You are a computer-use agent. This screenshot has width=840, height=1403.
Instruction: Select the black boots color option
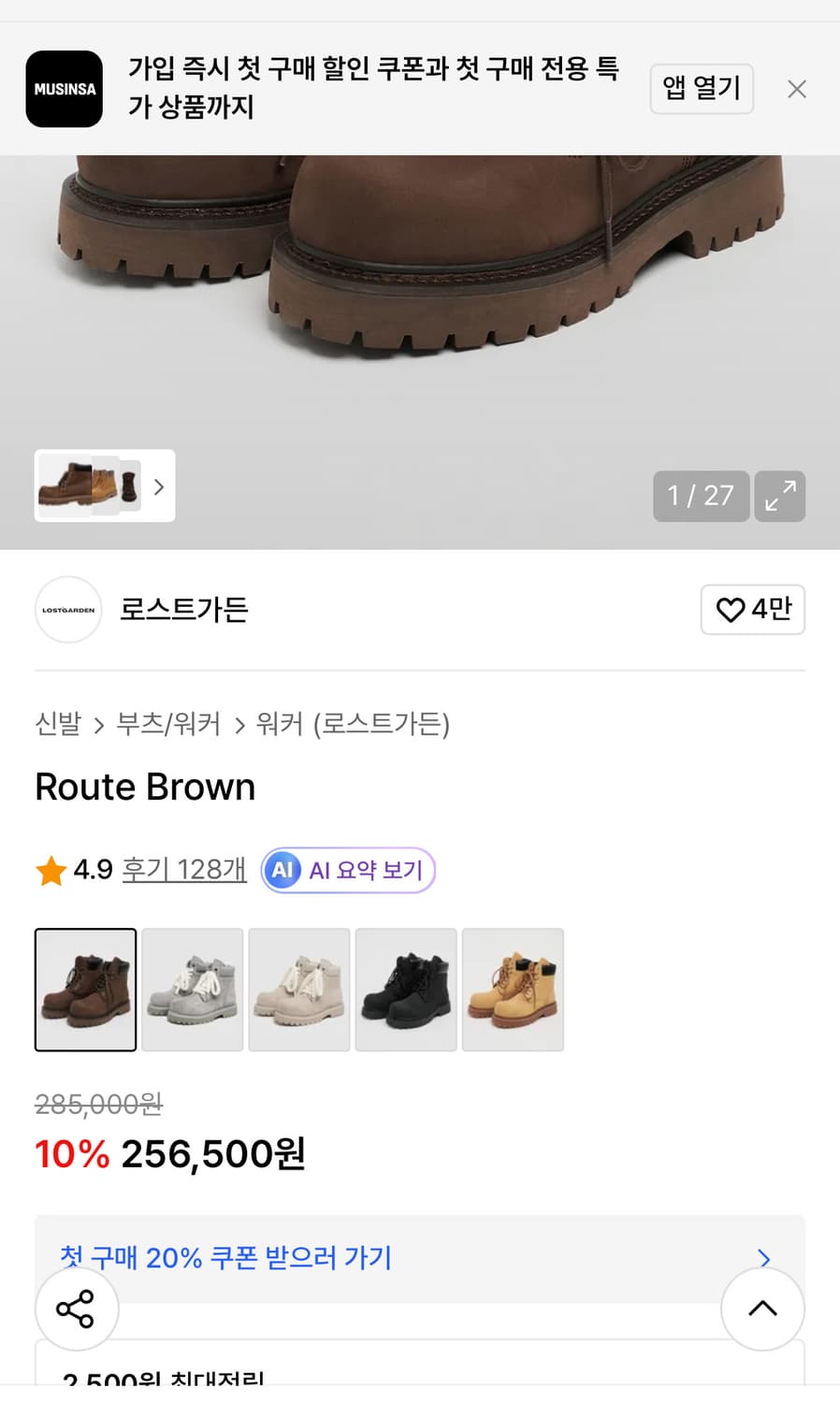click(x=406, y=990)
